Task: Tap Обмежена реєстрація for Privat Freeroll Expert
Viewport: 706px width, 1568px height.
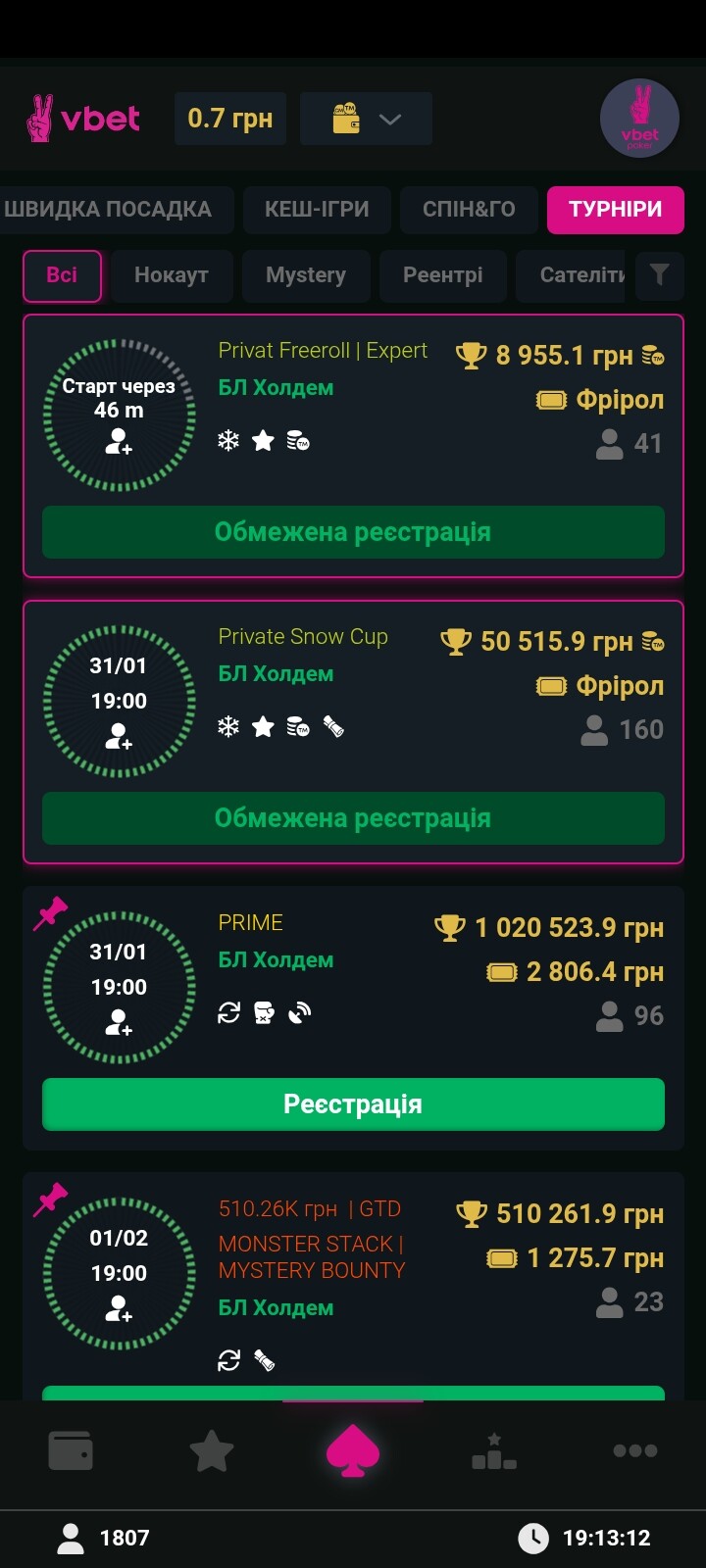Action: click(353, 532)
